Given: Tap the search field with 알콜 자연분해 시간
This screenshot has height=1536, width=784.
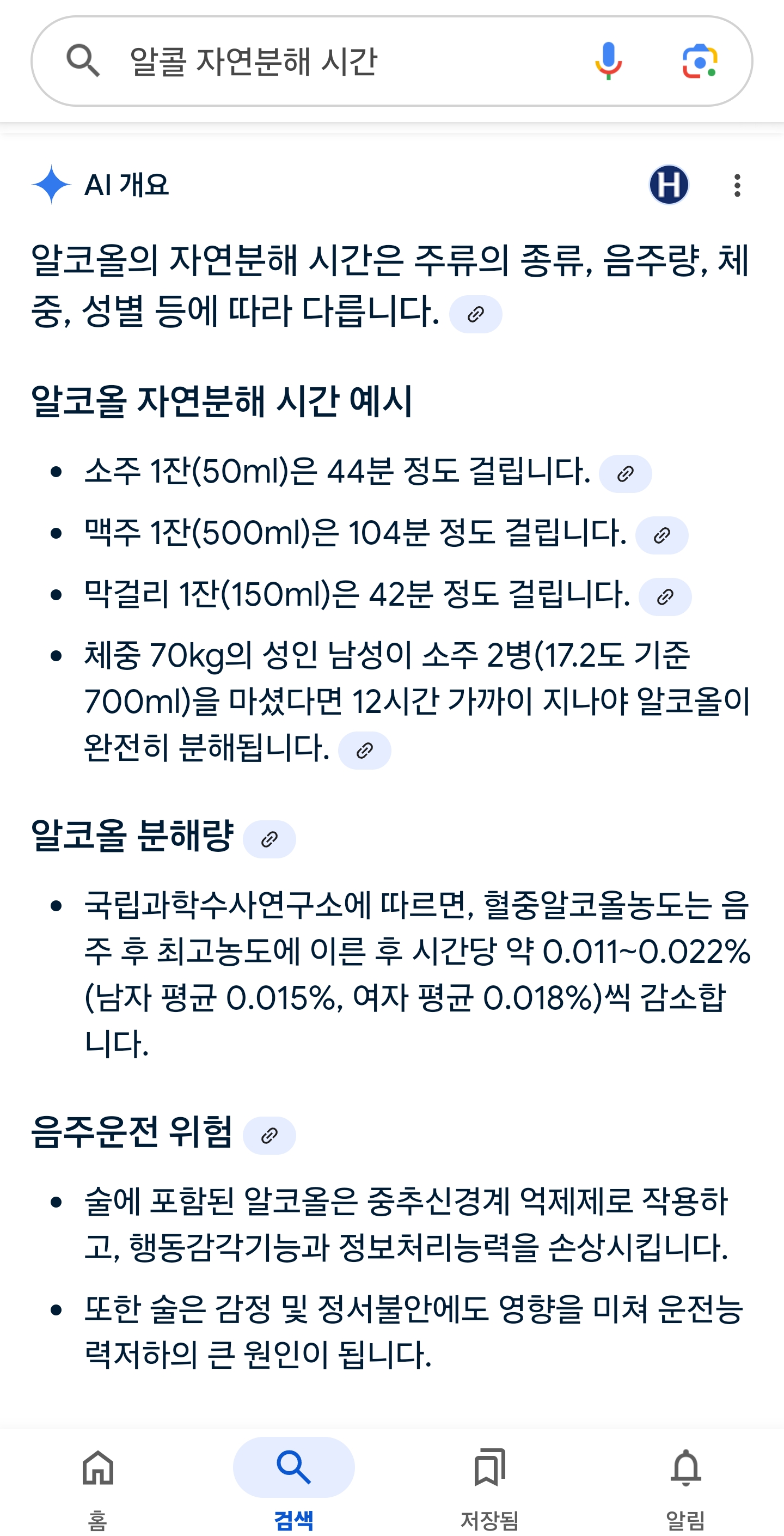Looking at the screenshot, I should click(x=334, y=62).
